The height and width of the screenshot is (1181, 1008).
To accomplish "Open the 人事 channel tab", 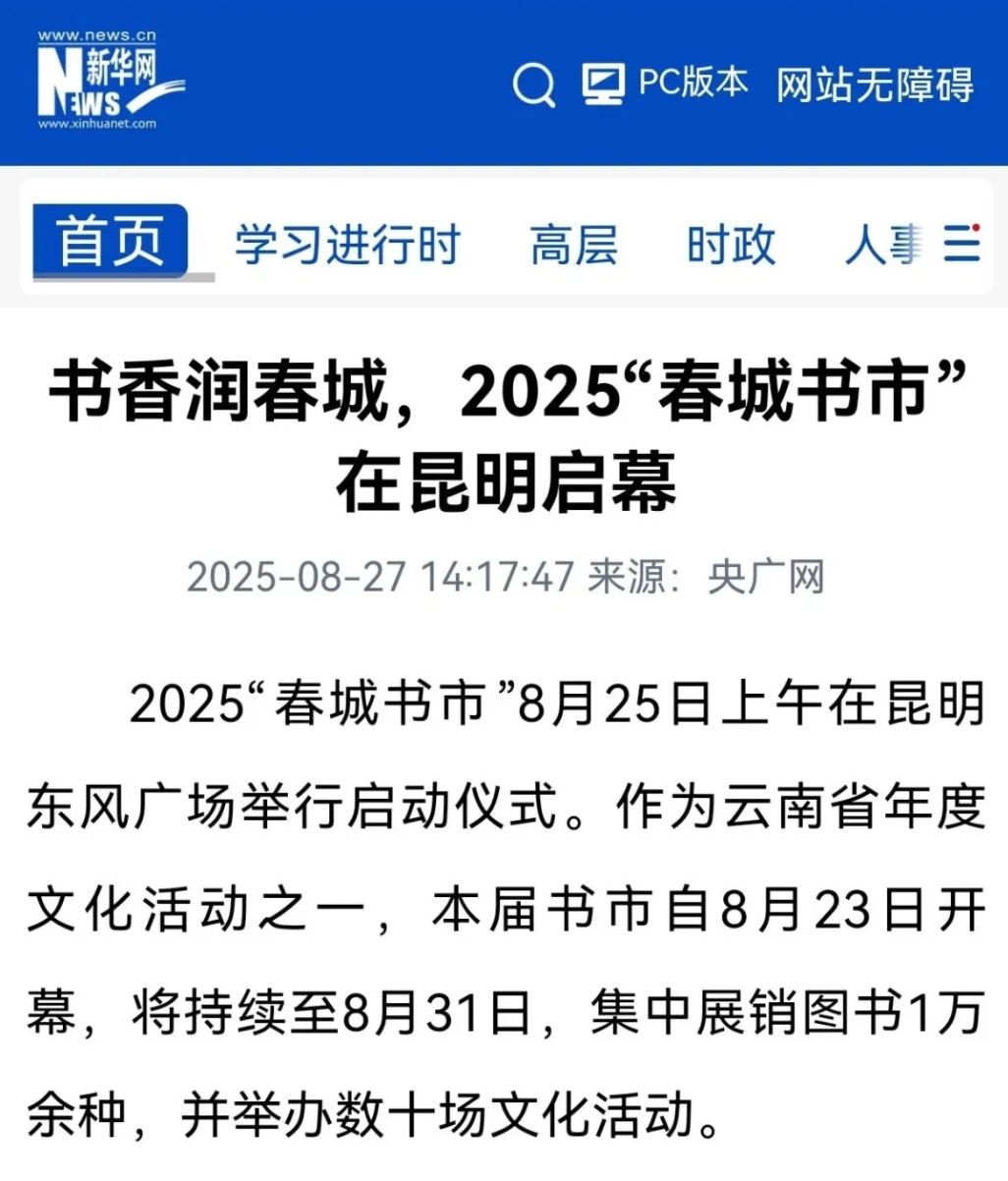I will tap(882, 244).
